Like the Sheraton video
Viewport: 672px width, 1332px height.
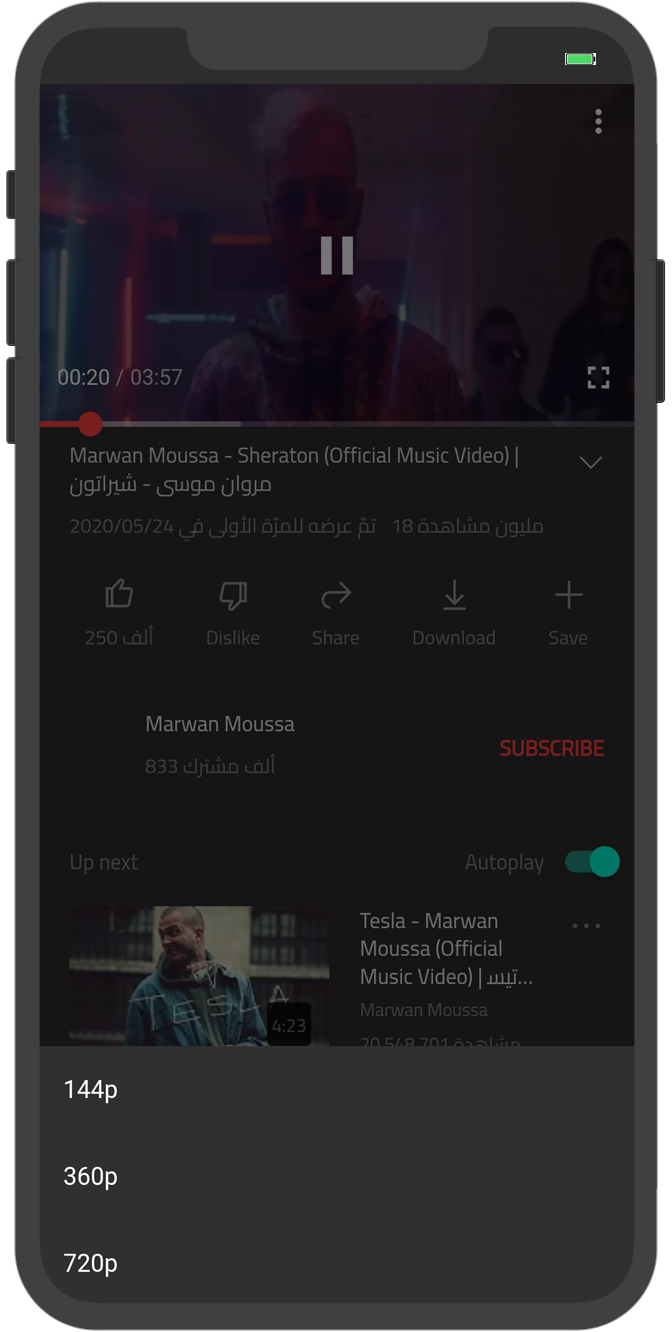tap(119, 596)
